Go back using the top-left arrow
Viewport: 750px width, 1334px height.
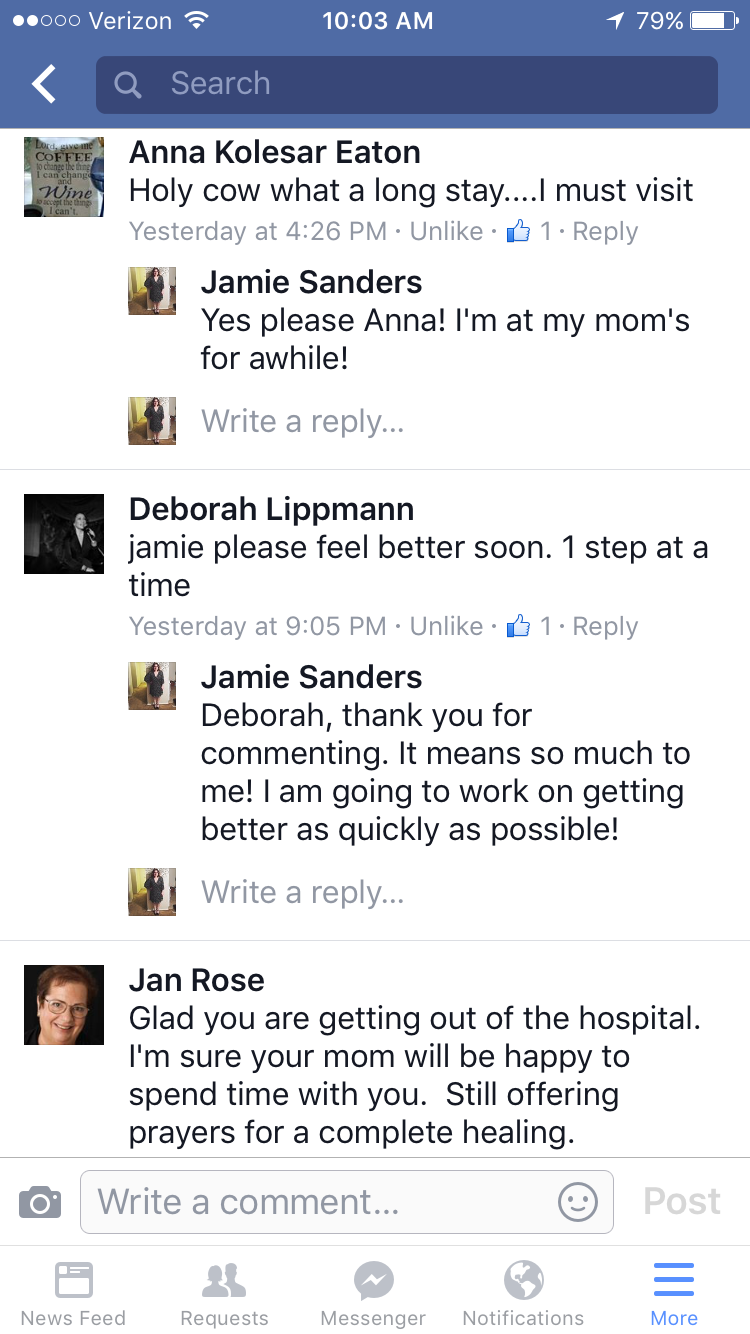(x=44, y=84)
